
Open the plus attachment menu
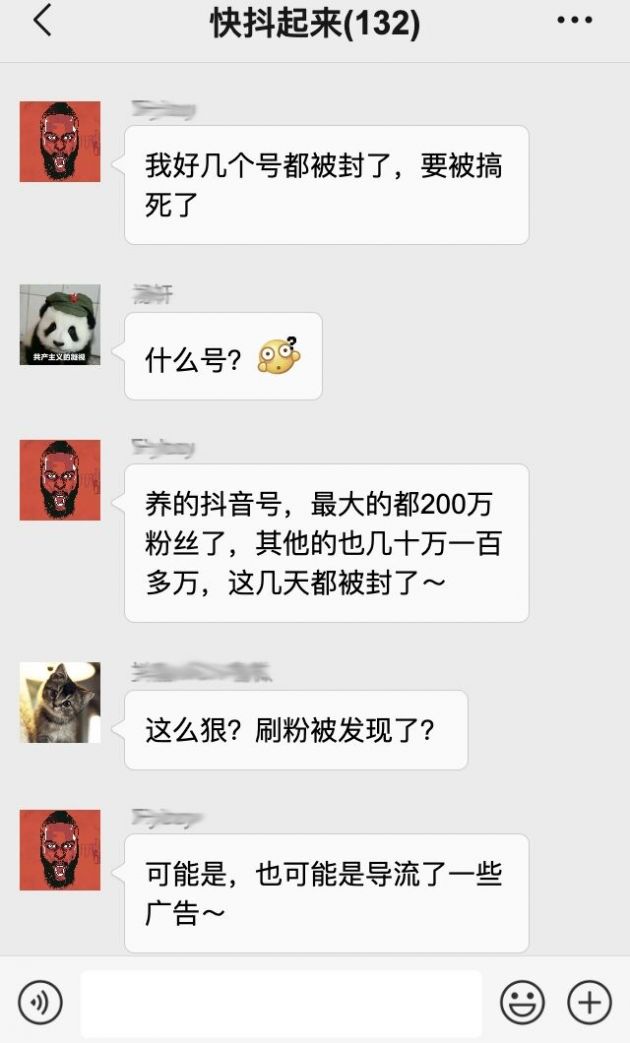coord(589,1001)
